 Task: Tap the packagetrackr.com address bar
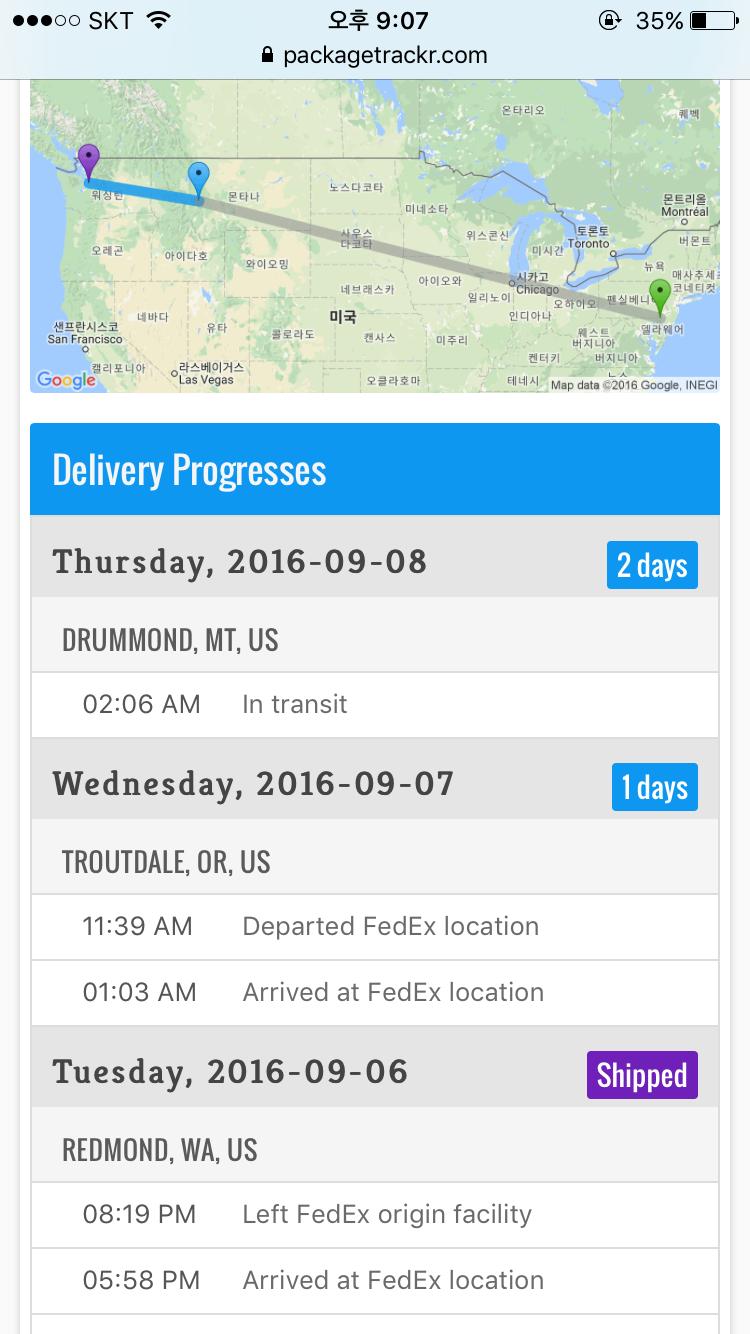375,55
